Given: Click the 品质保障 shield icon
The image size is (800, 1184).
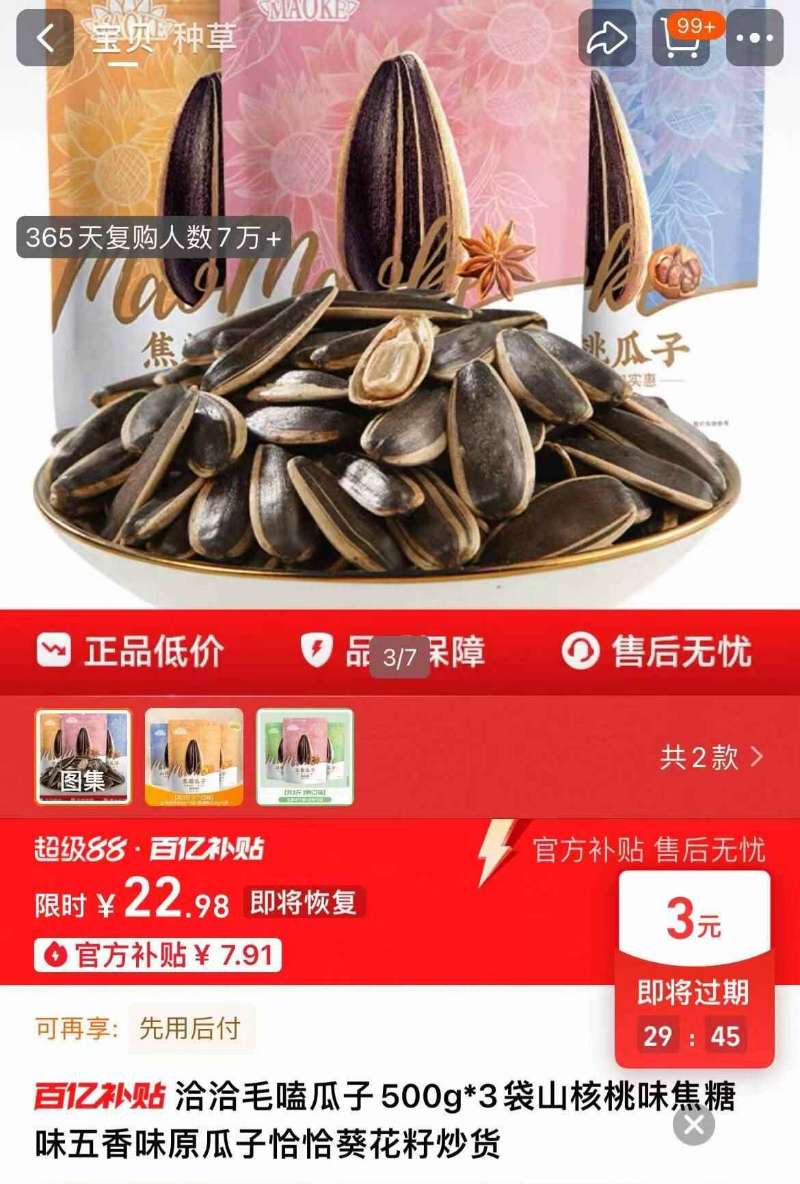Looking at the screenshot, I should [316, 649].
